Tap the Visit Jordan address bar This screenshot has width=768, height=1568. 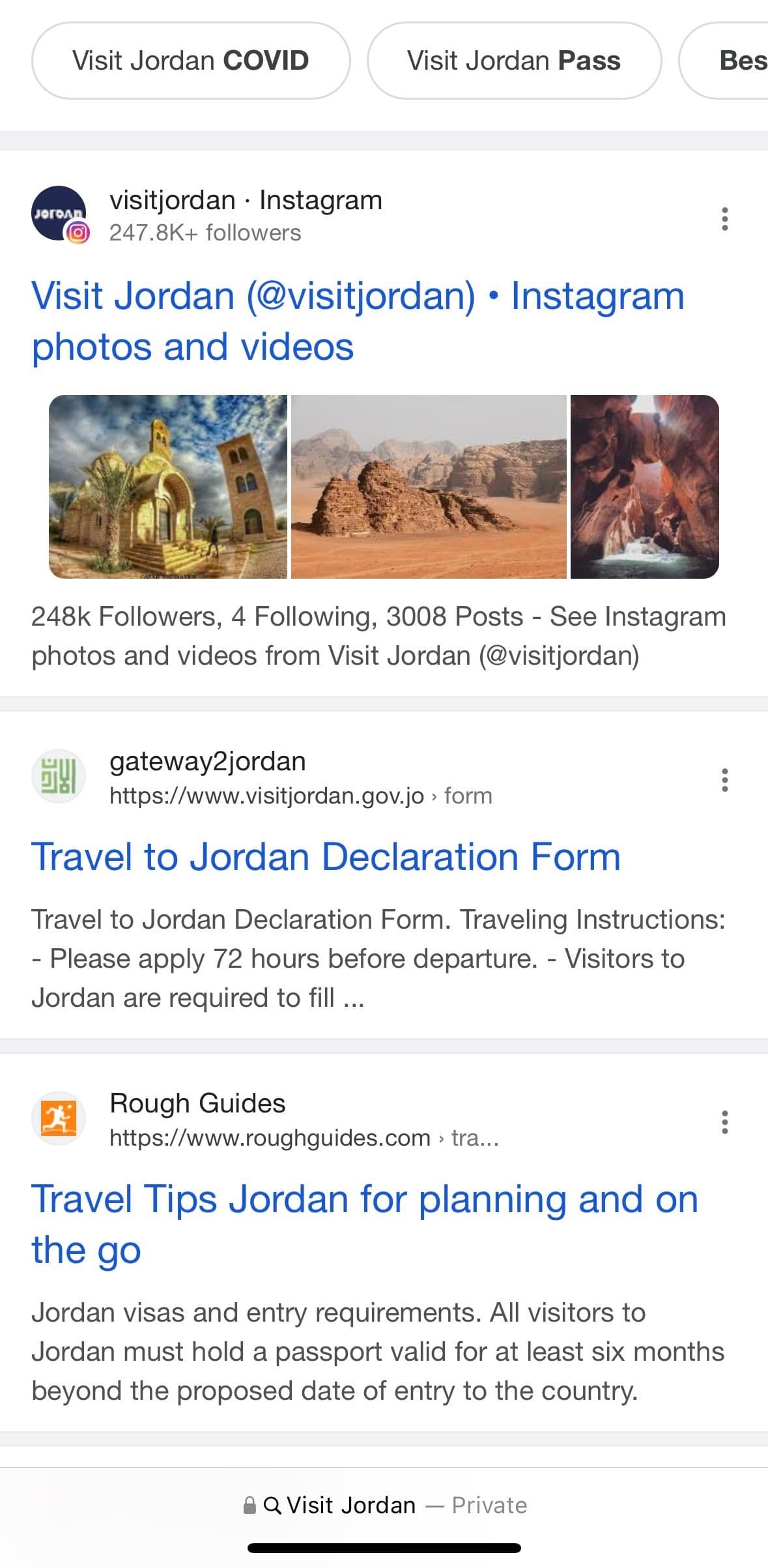(384, 1505)
